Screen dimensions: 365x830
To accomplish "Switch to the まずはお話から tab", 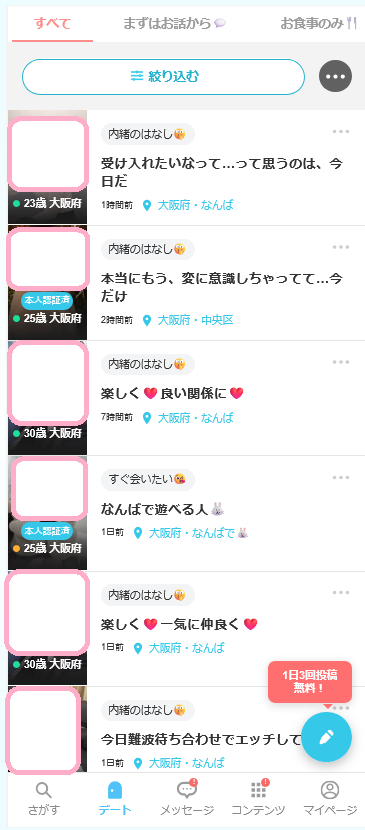I will [x=175, y=23].
